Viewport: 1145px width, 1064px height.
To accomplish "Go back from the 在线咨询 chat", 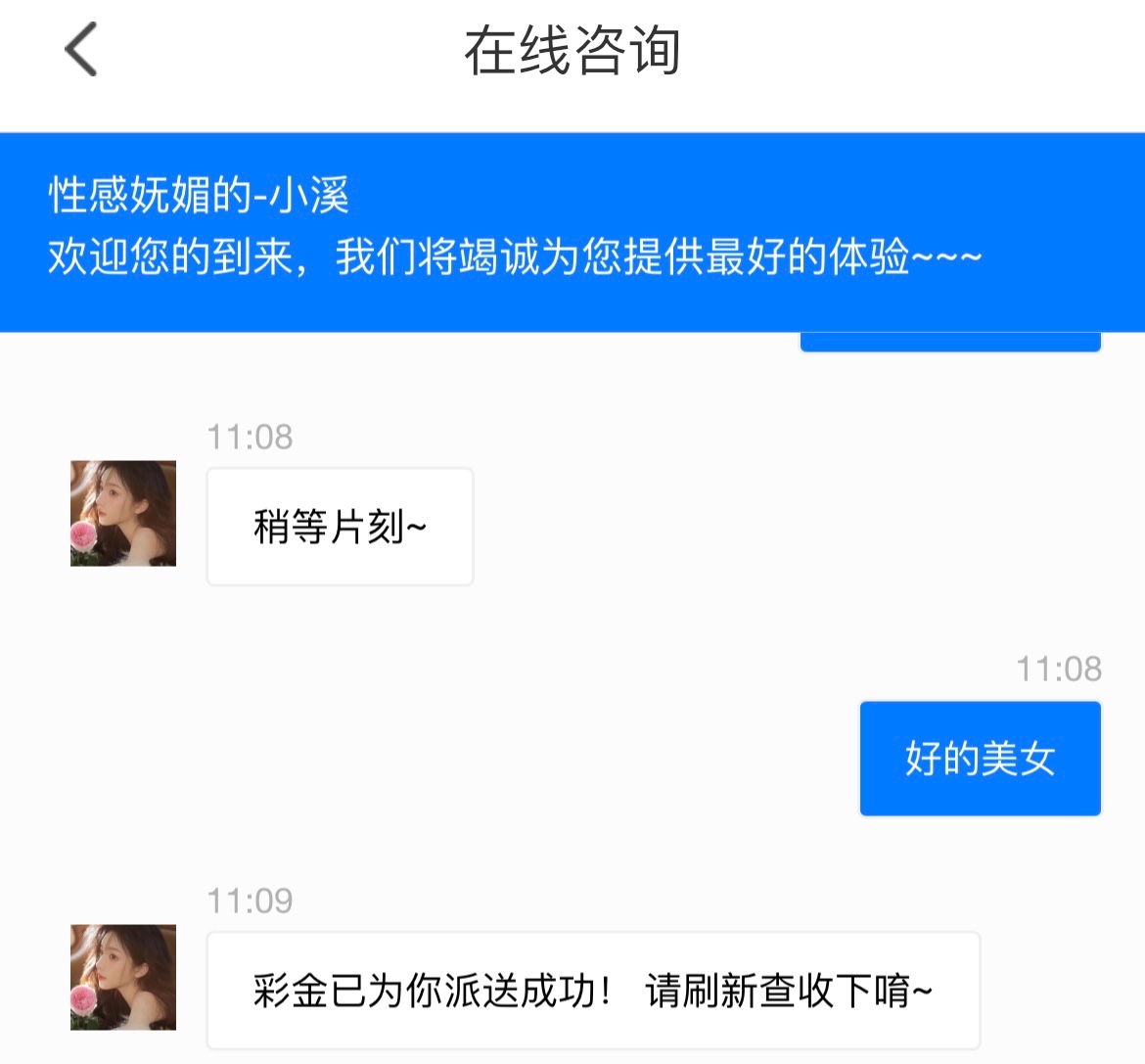I will point(81,50).
